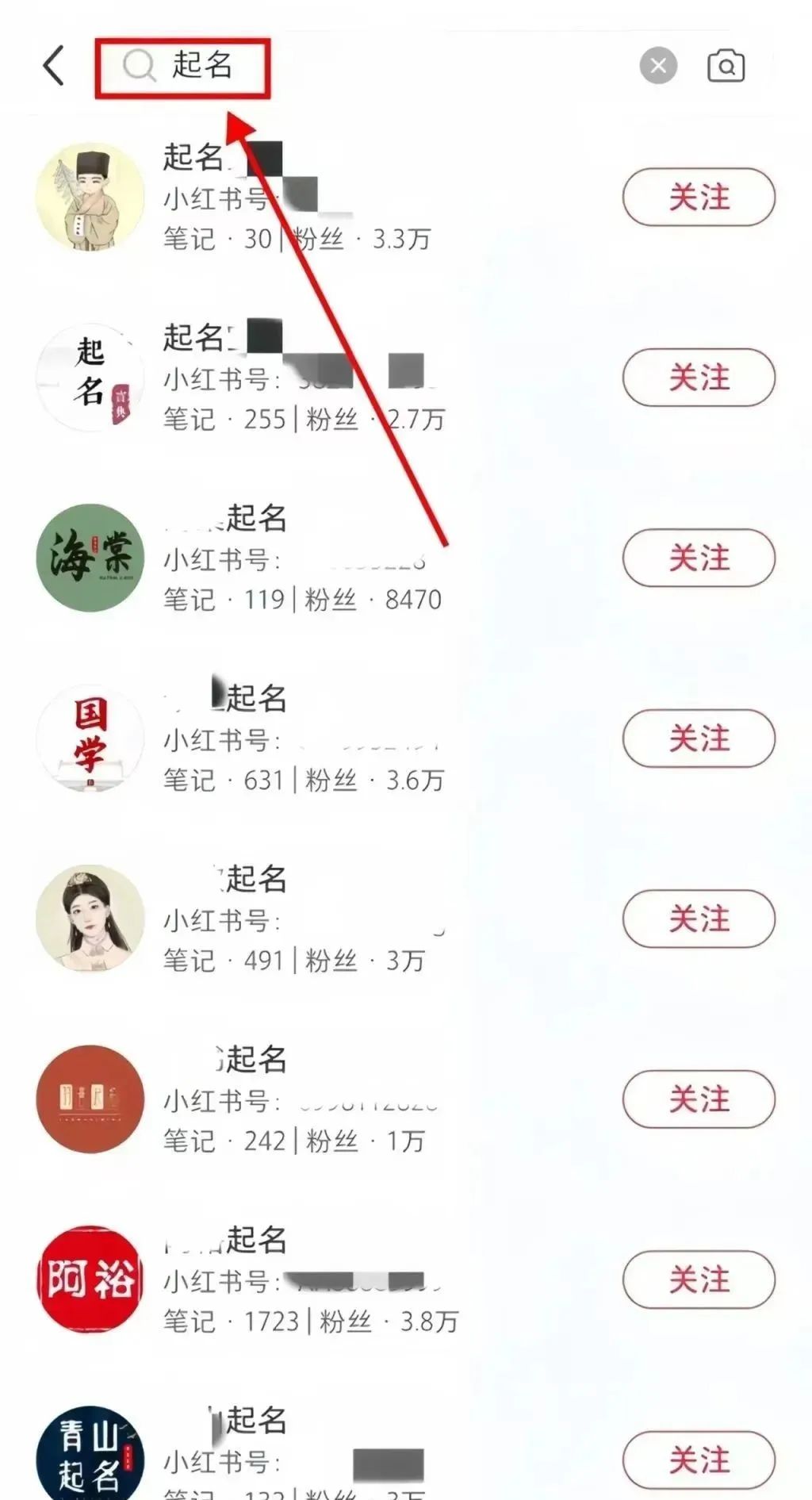Follow the 国学 avatar account with 631 notes
Screen dimensions: 812x1500
coord(698,738)
